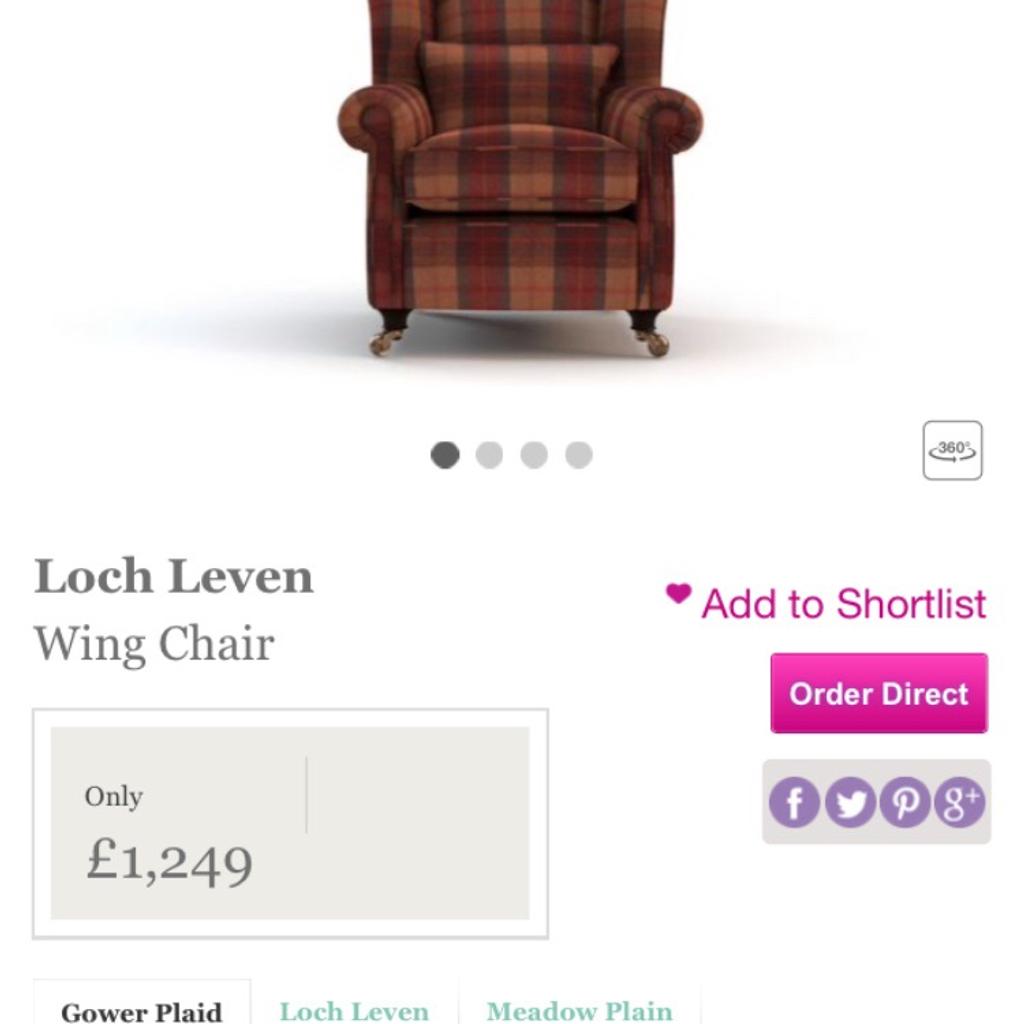Share on Facebook
Image resolution: width=1024 pixels, height=1024 pixels.
coord(795,802)
